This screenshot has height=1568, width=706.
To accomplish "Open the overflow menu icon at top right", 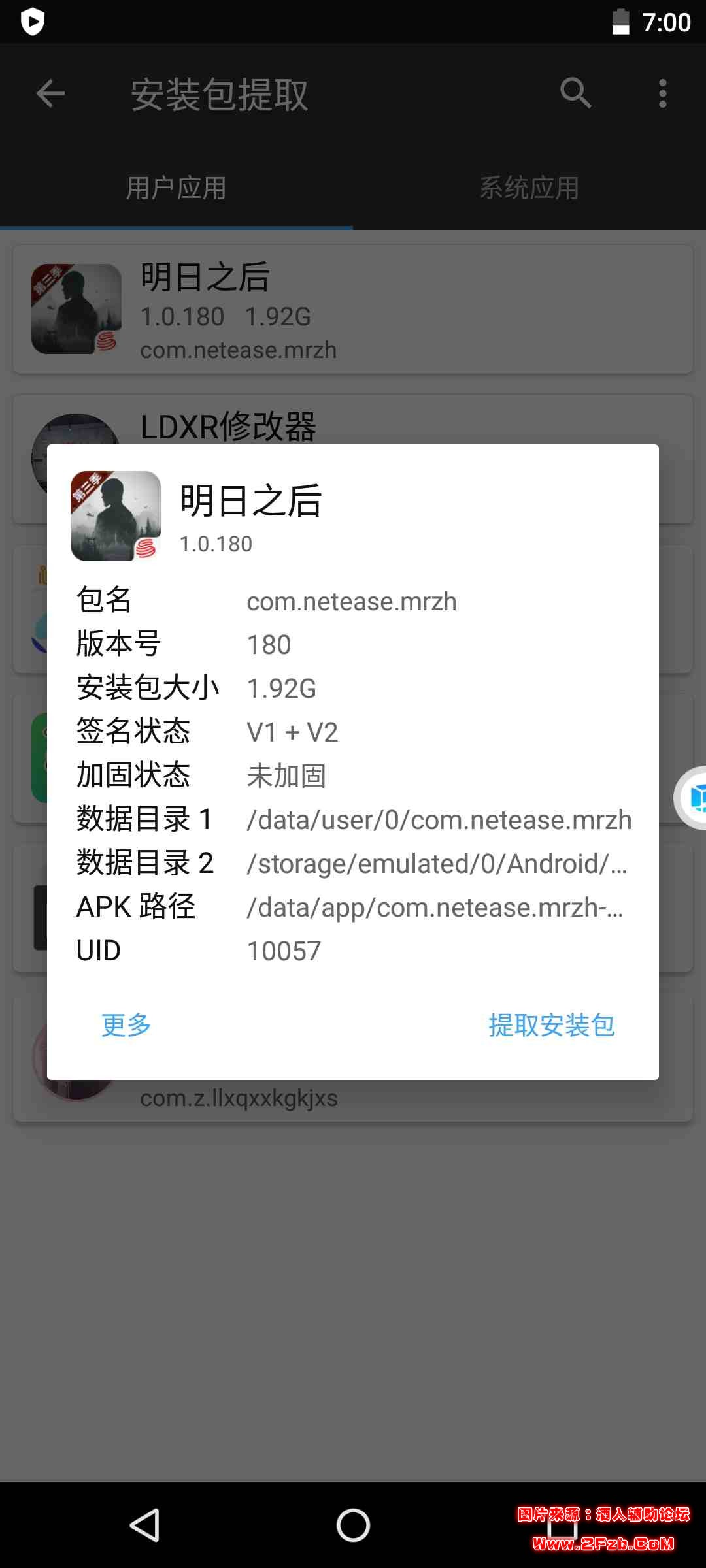I will 662,93.
